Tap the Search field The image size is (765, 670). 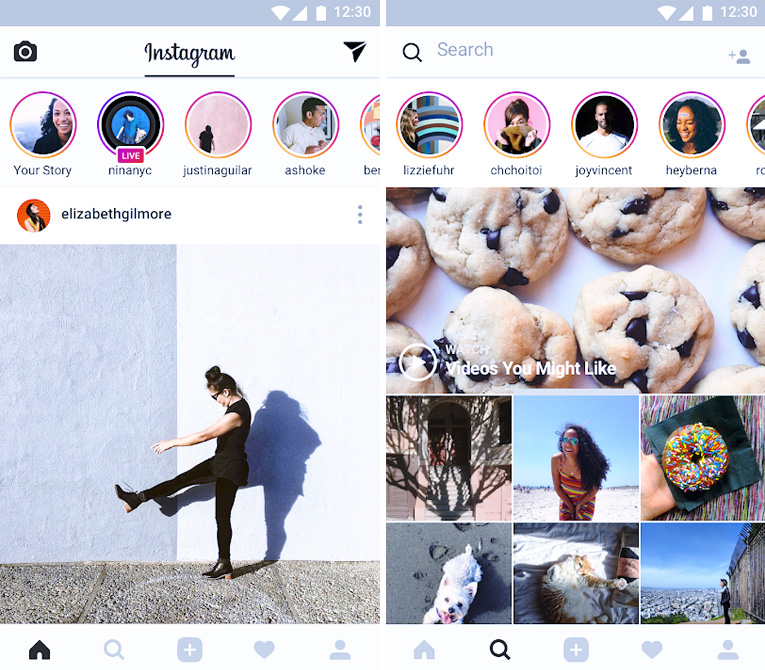(560, 50)
